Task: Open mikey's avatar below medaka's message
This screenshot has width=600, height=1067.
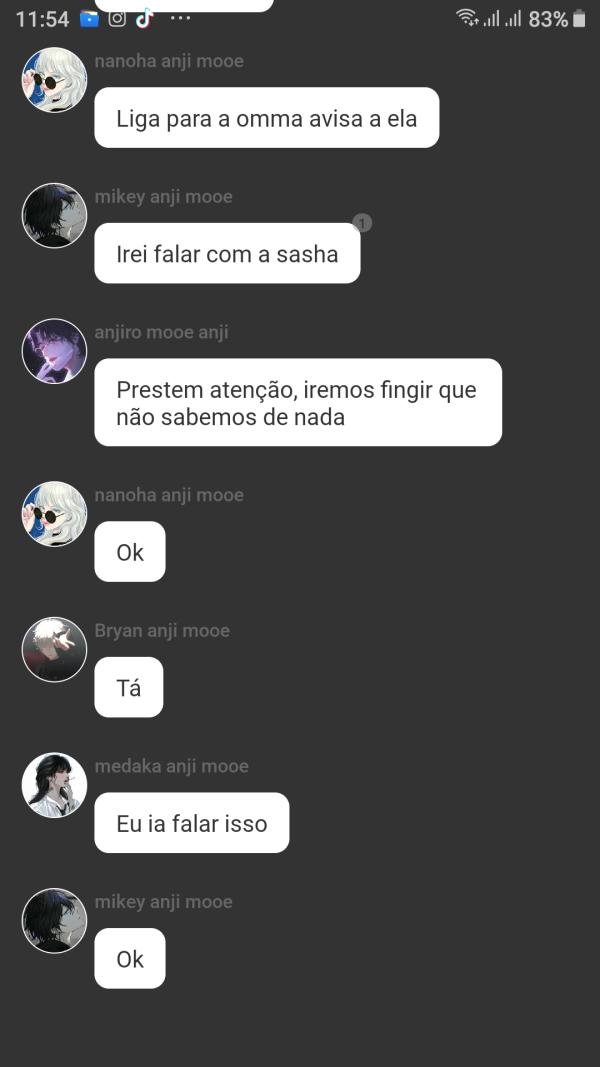Action: point(54,921)
